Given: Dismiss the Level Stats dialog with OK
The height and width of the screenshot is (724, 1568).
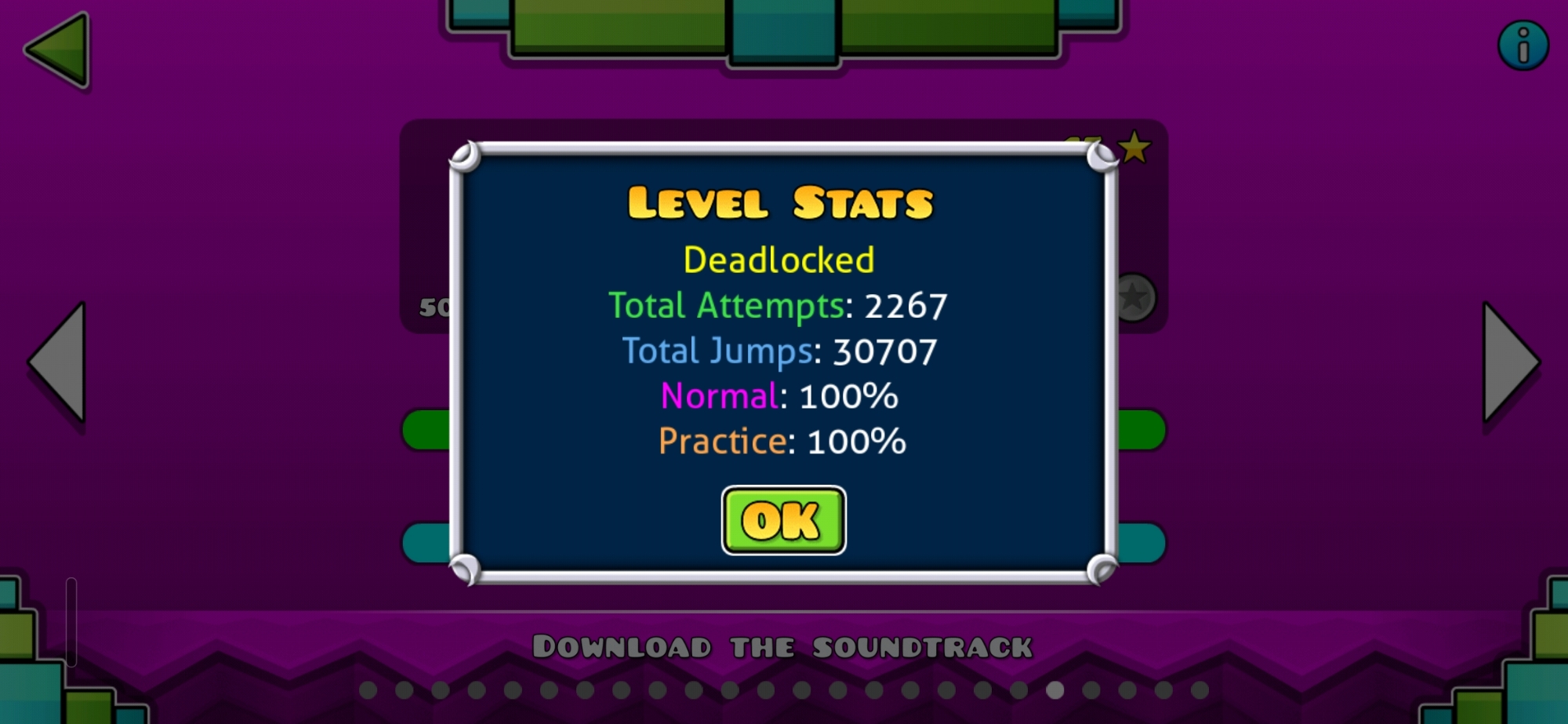Looking at the screenshot, I should click(x=783, y=520).
